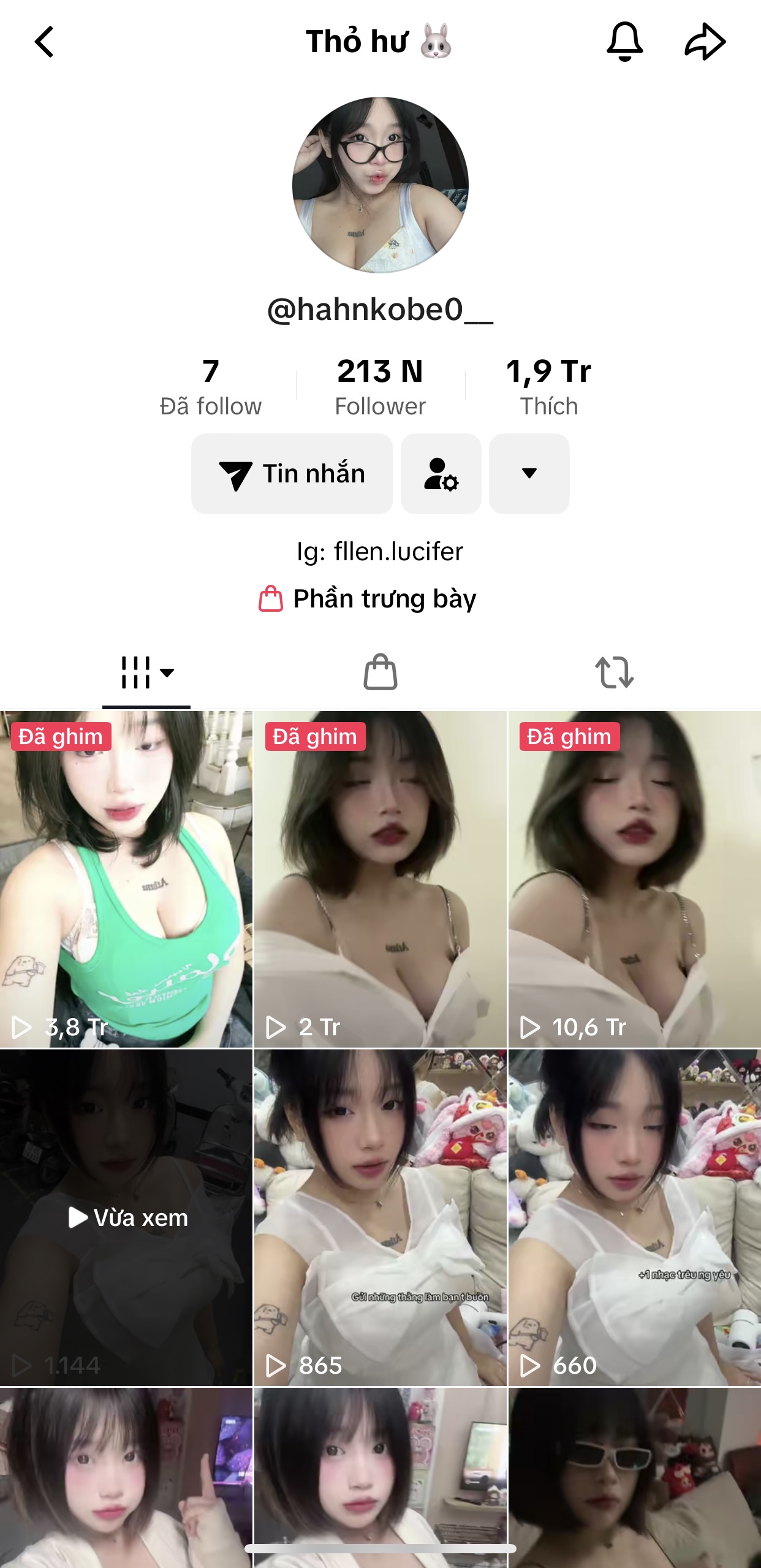Play the video with 660 views
The image size is (761, 1568).
pos(635,1217)
